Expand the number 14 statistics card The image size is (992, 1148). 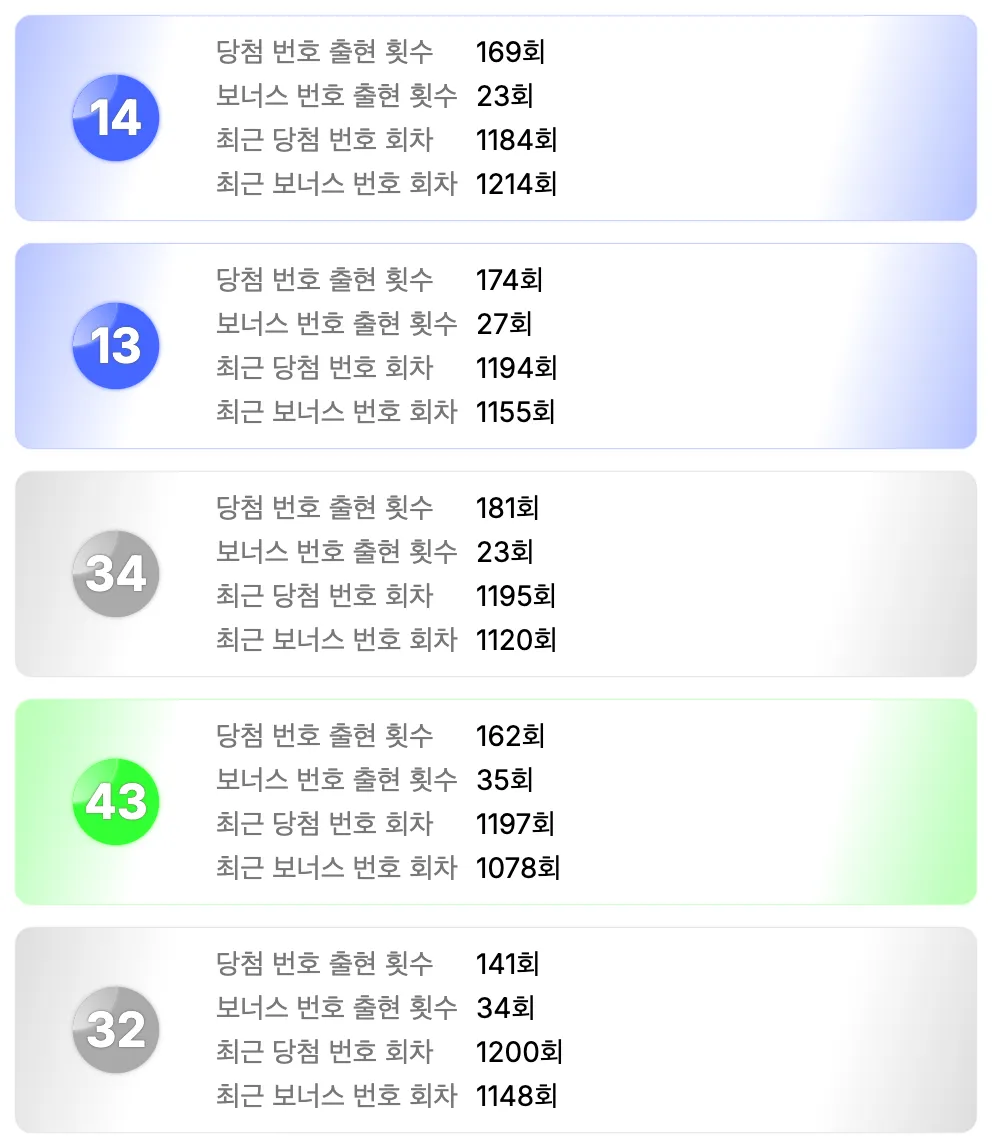pos(496,117)
